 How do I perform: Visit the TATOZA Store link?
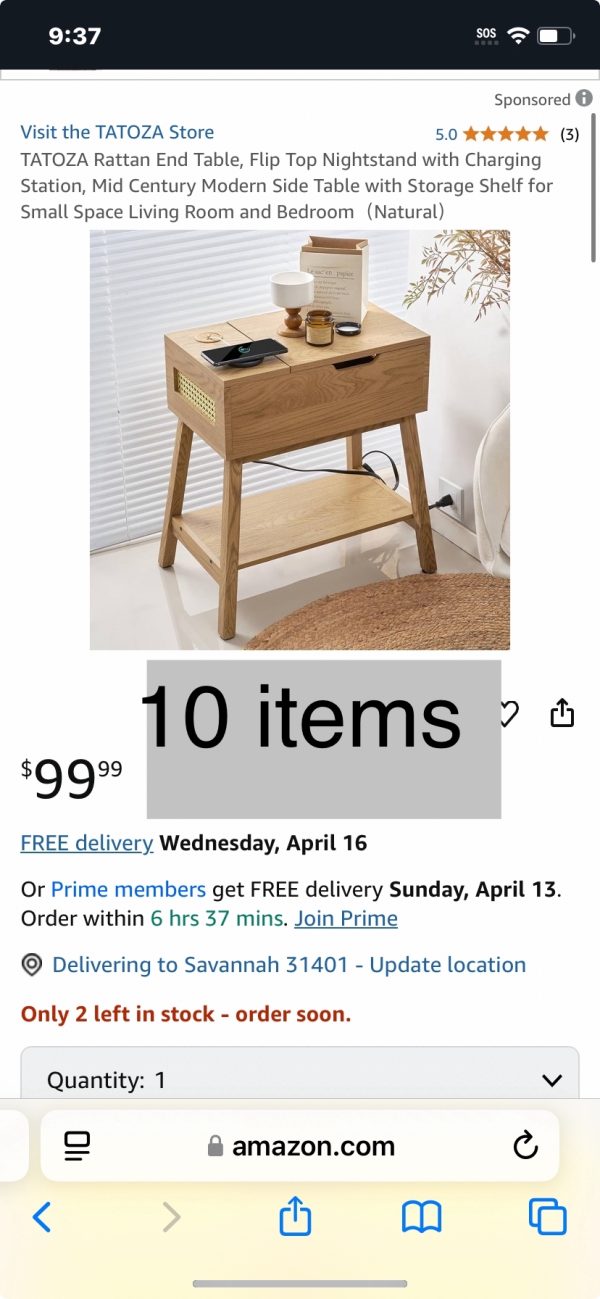(117, 132)
